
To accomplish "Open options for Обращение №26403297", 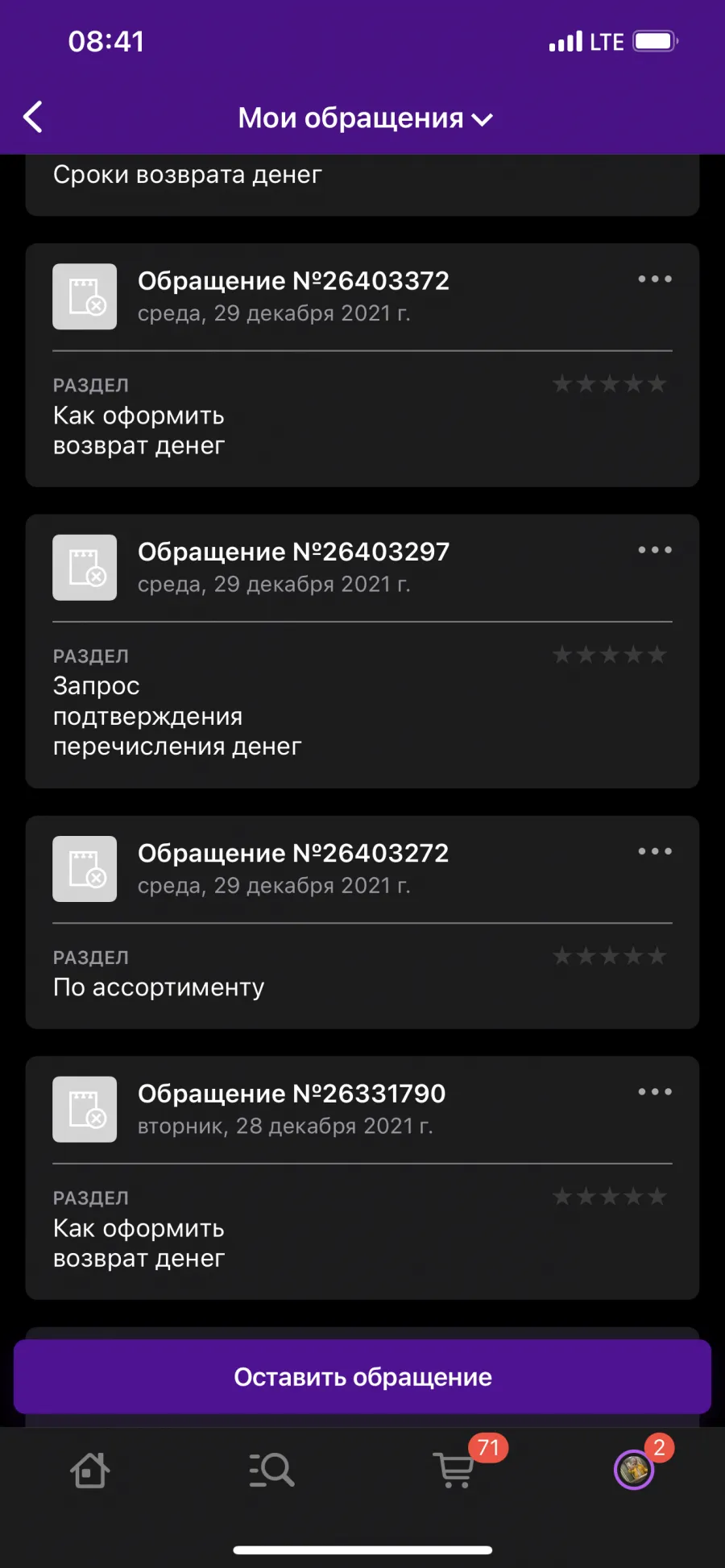I will point(654,550).
